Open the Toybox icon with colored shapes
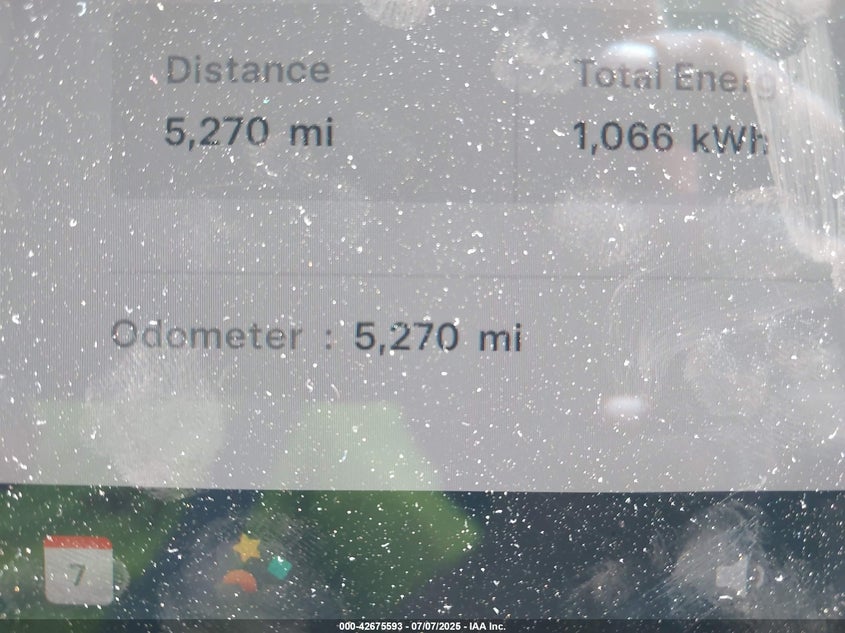Screen dimensions: 845x633 [x=255, y=564]
